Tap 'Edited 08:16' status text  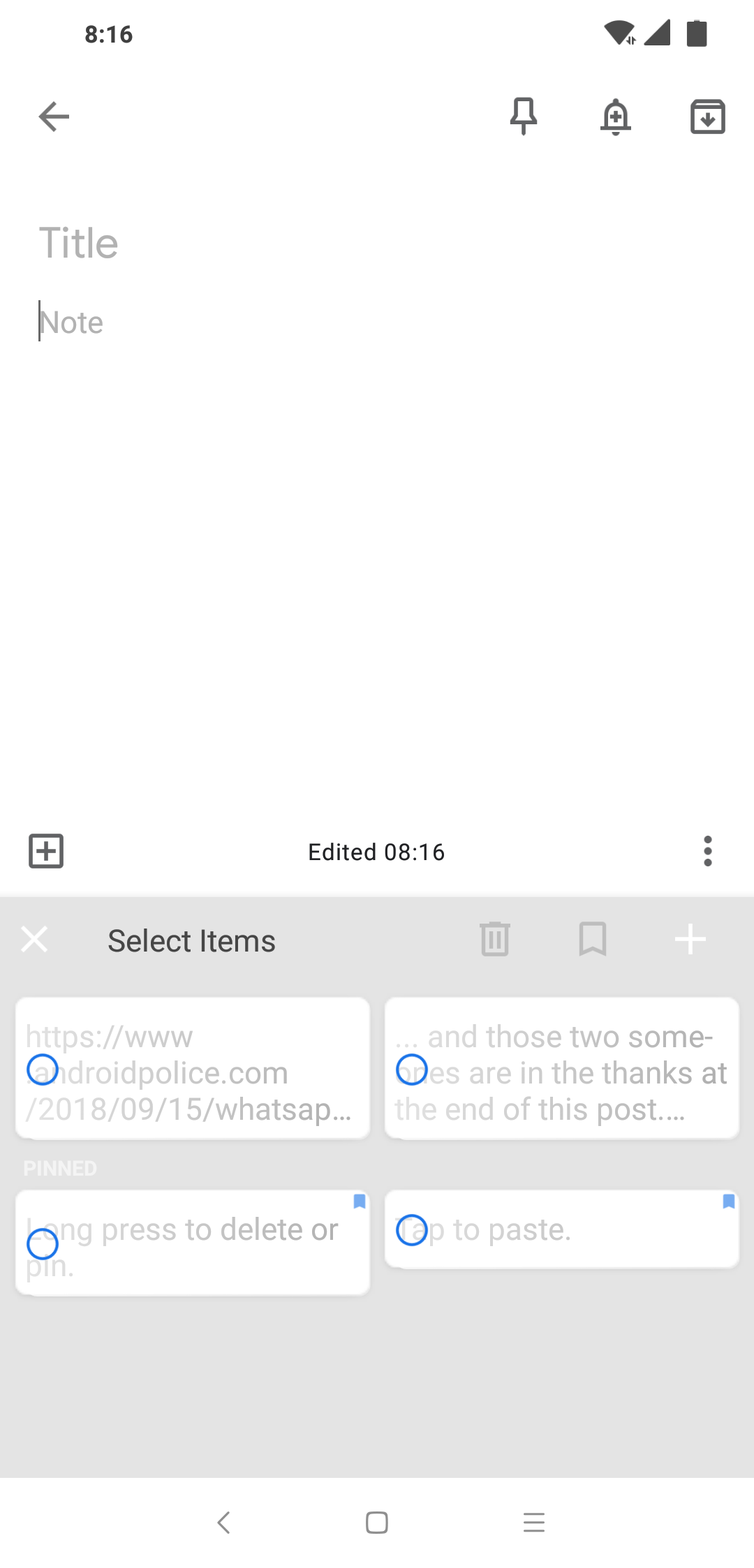tap(376, 851)
